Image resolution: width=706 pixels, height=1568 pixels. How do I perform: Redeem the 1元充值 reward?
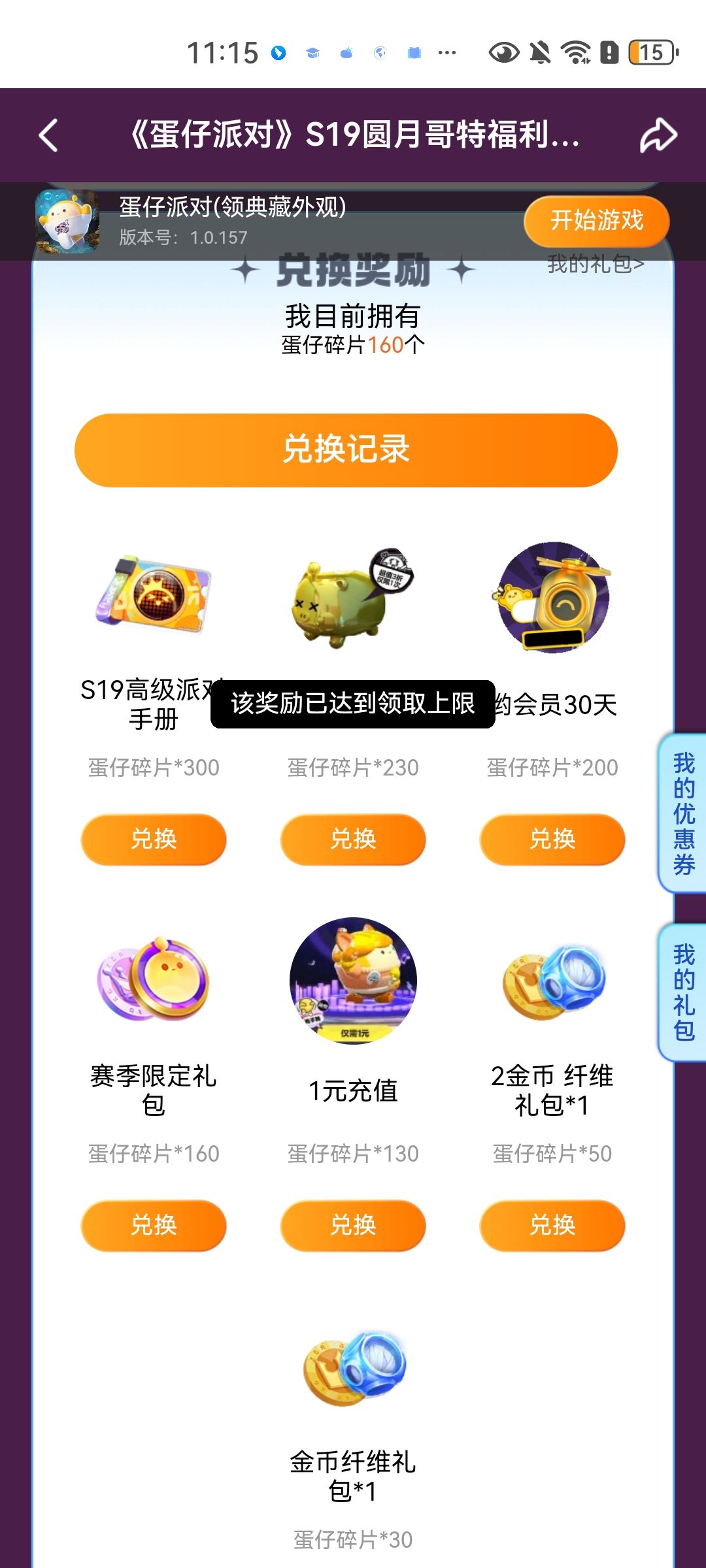tap(353, 1225)
